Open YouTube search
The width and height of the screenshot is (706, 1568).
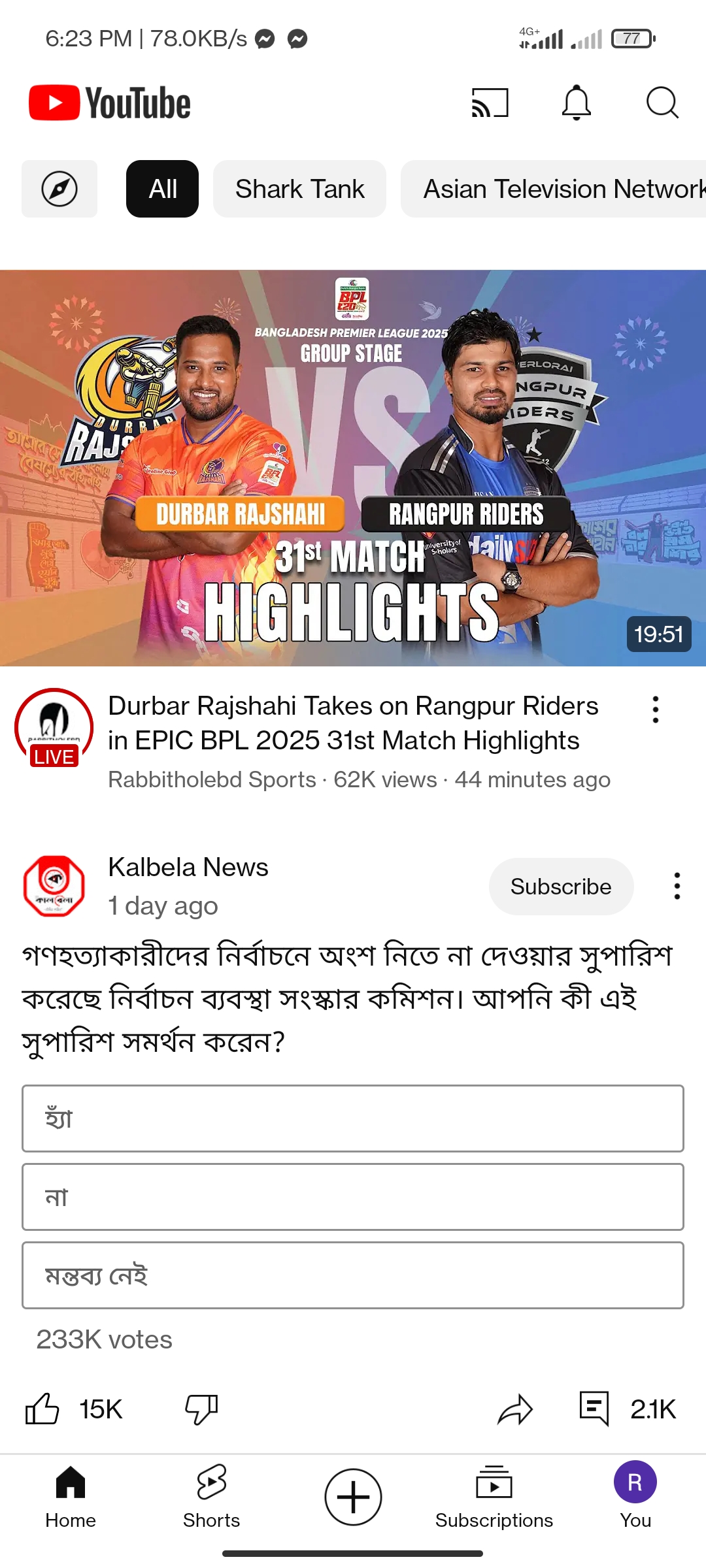coord(662,103)
